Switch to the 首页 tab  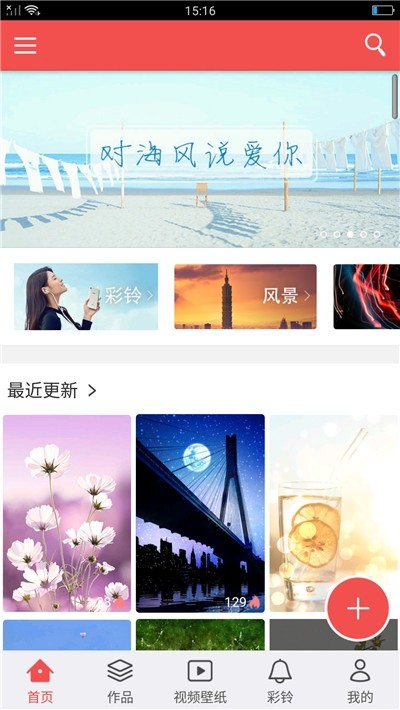[40, 681]
